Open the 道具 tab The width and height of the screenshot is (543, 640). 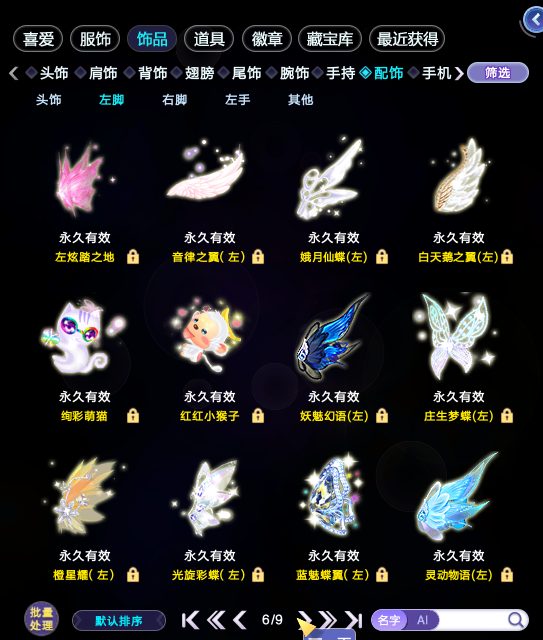[x=209, y=39]
